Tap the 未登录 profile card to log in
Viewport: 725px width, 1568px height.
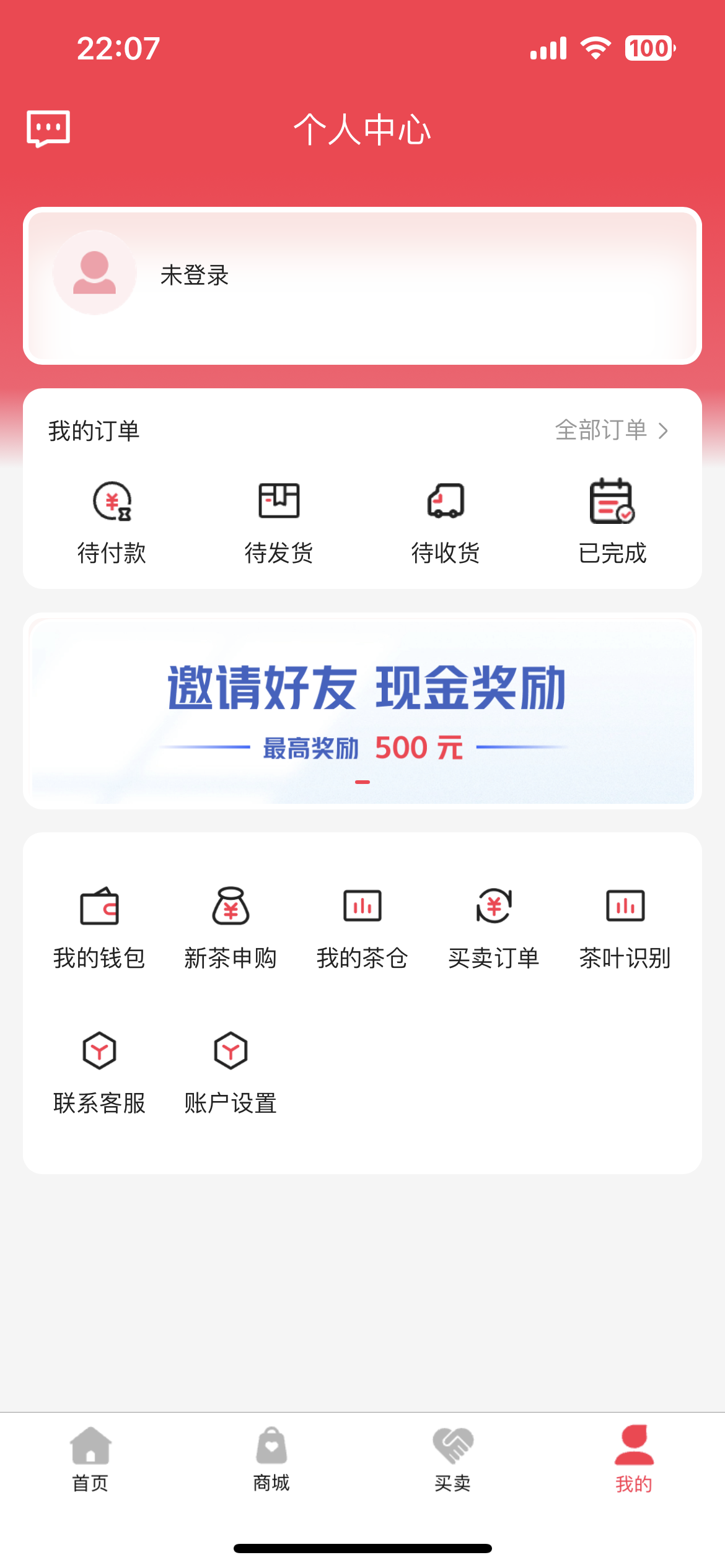tap(362, 285)
